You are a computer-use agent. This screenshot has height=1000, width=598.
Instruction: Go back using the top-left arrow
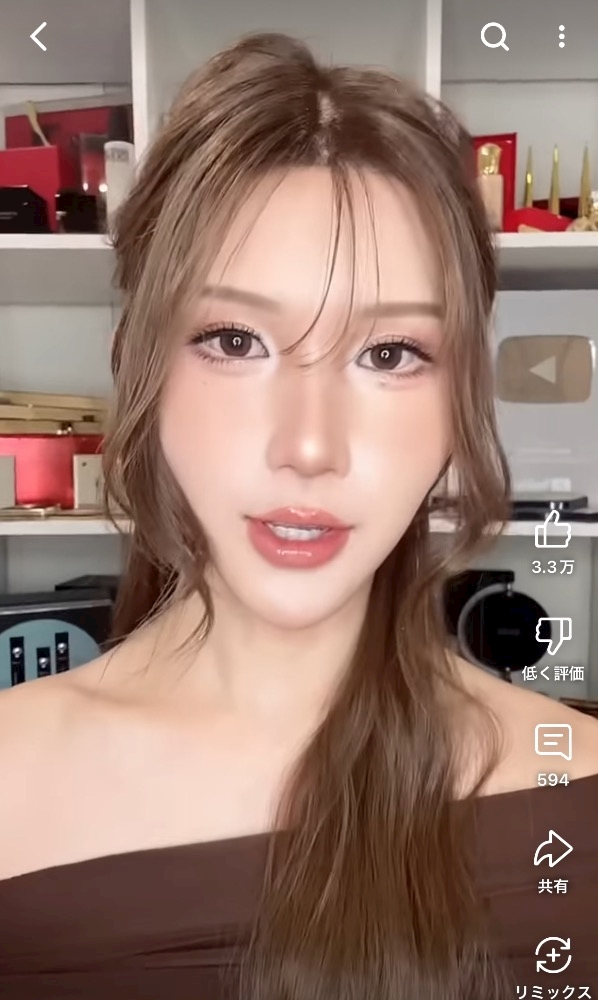click(x=39, y=36)
